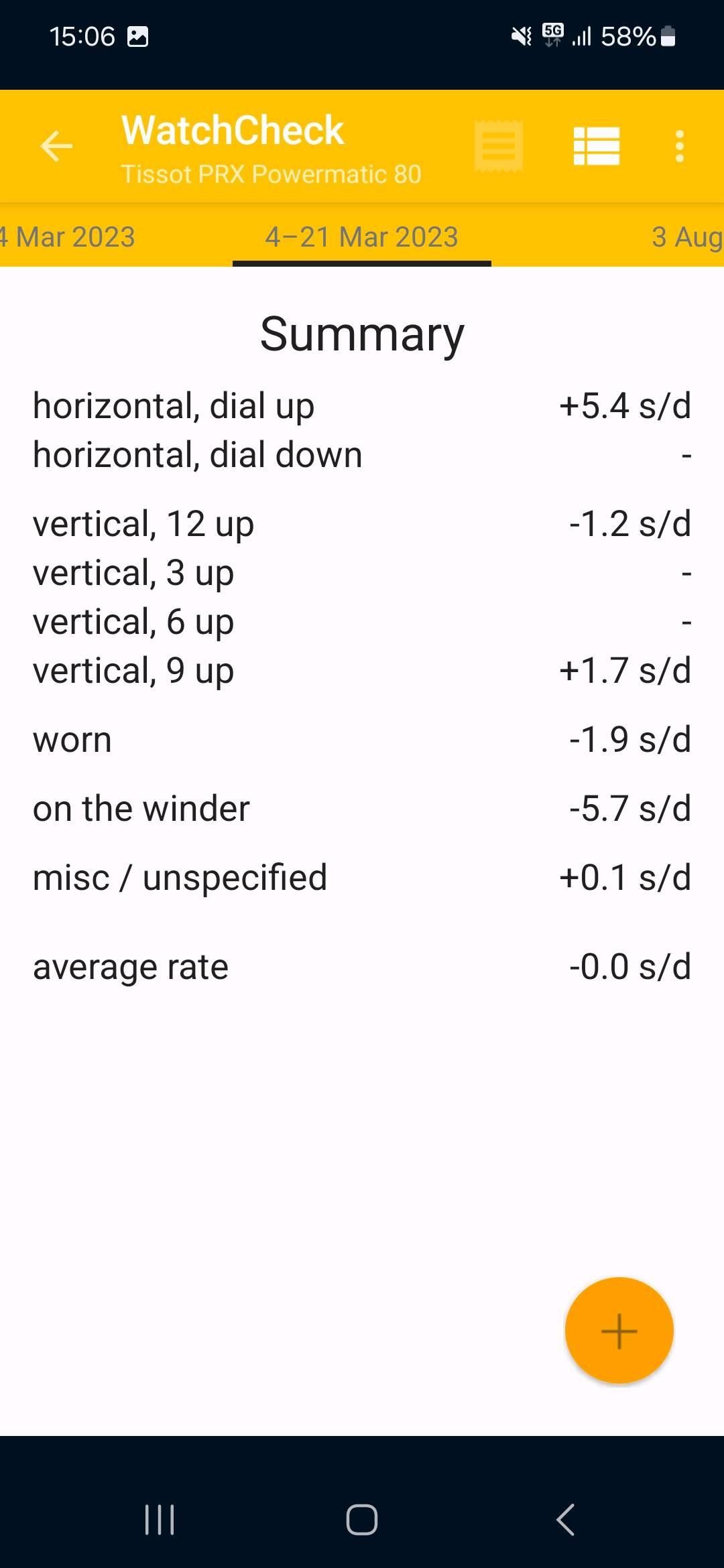Go back using the app bar arrow
The height and width of the screenshot is (1568, 724).
56,146
